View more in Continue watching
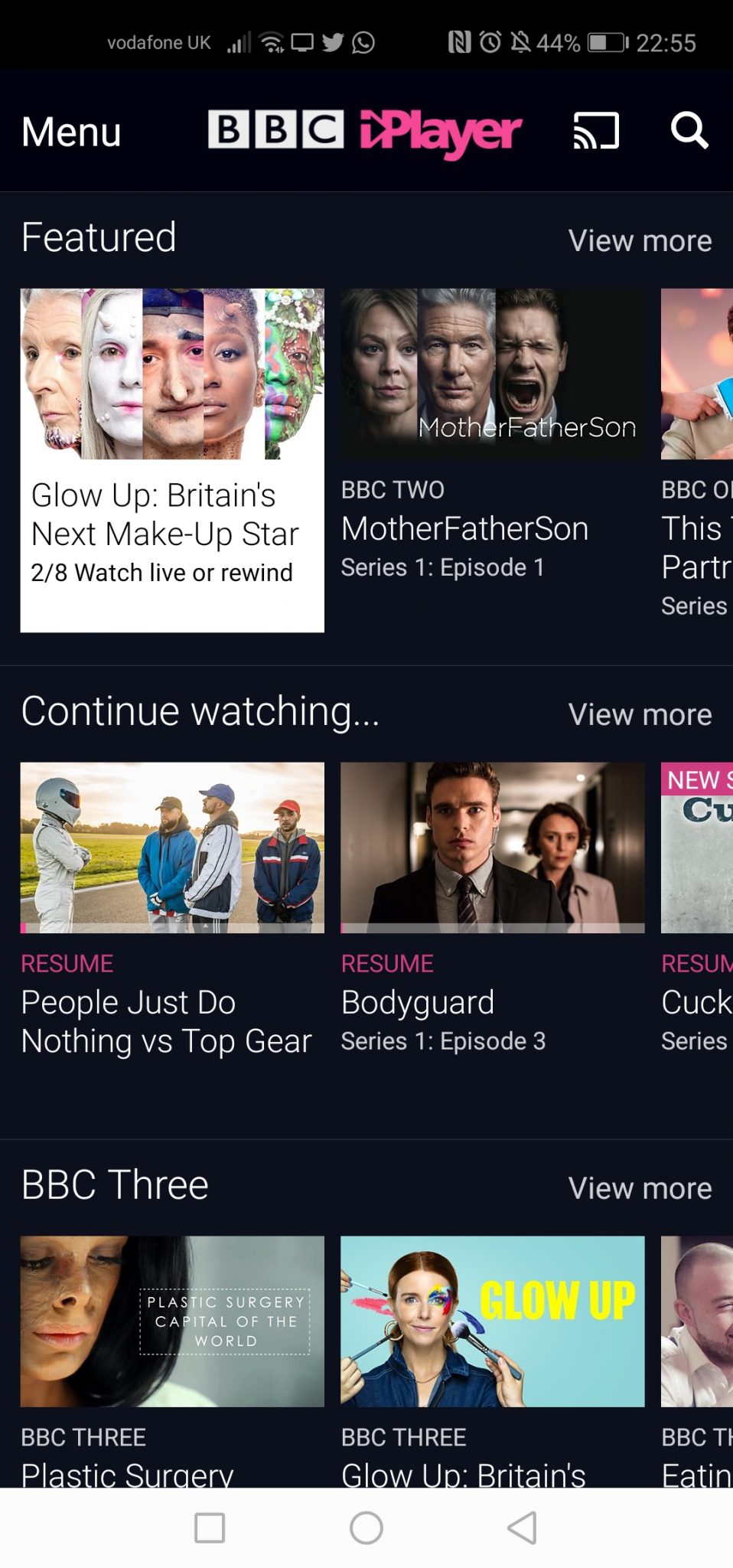 pos(640,714)
